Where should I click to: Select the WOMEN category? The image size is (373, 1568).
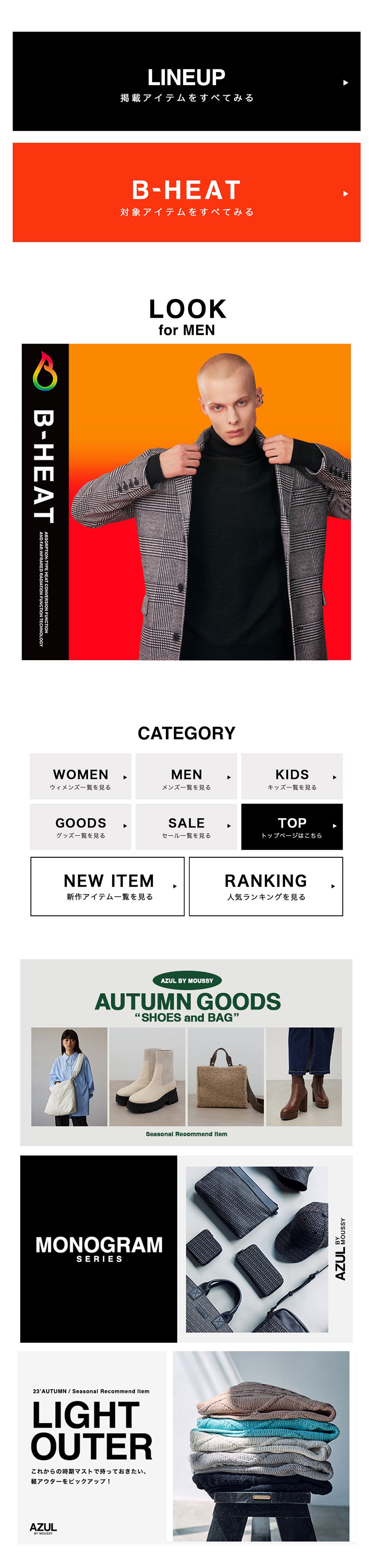(x=80, y=777)
